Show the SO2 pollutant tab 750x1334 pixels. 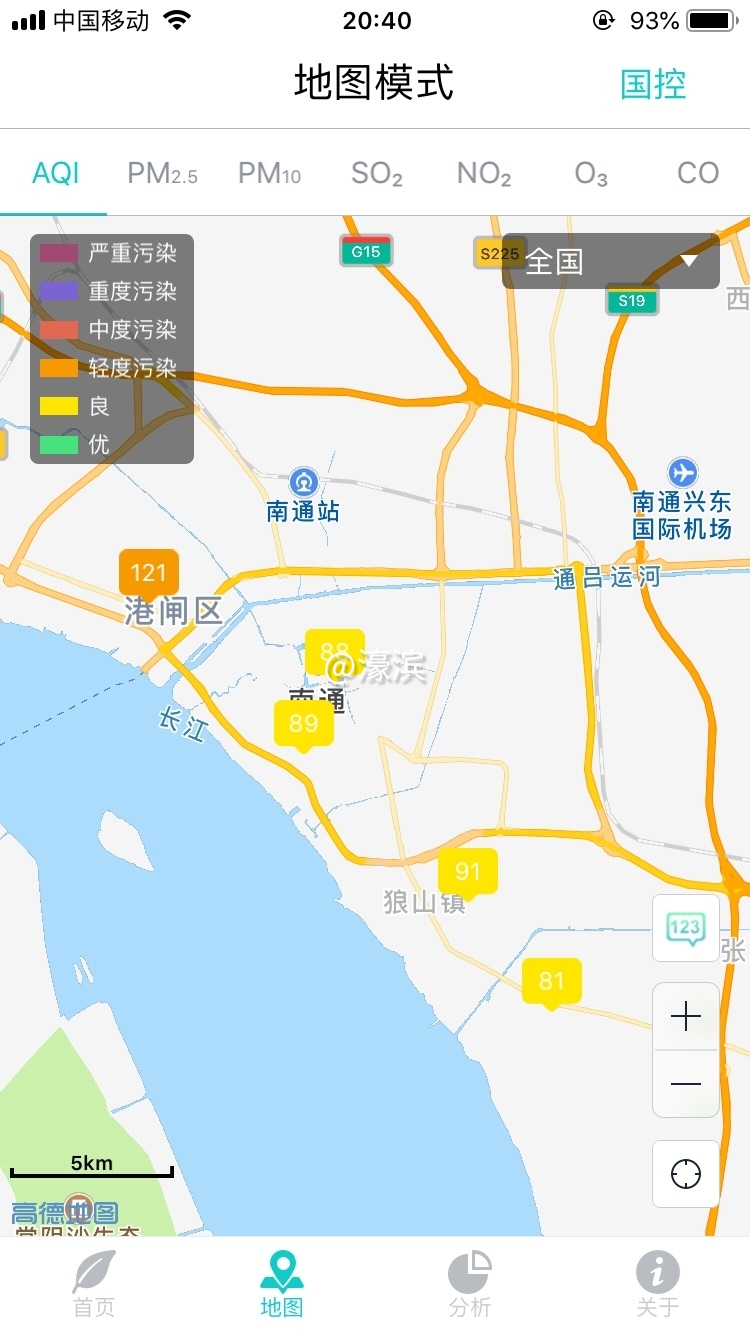376,173
